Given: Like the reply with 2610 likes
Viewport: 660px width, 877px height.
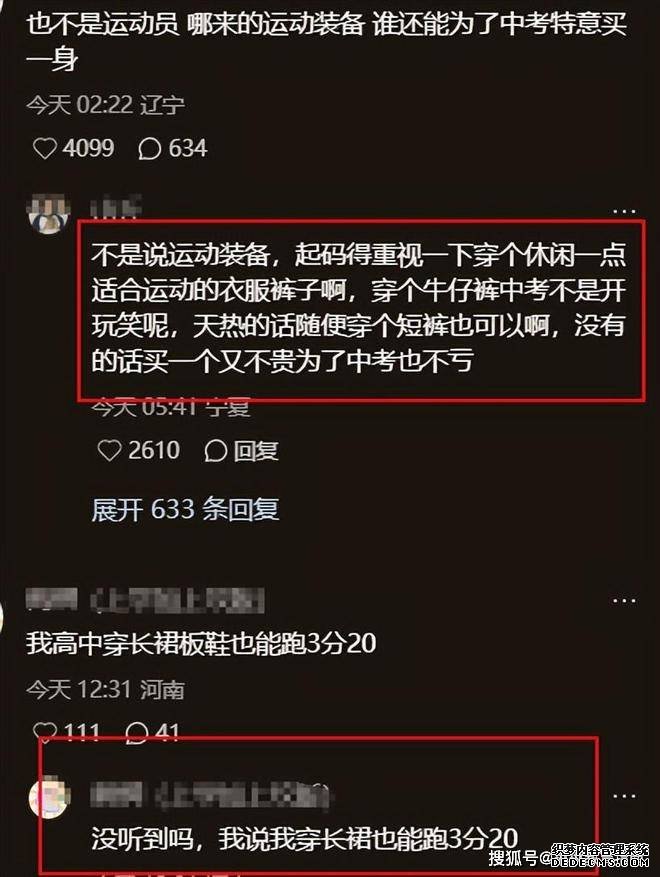Looking at the screenshot, I should click(109, 451).
